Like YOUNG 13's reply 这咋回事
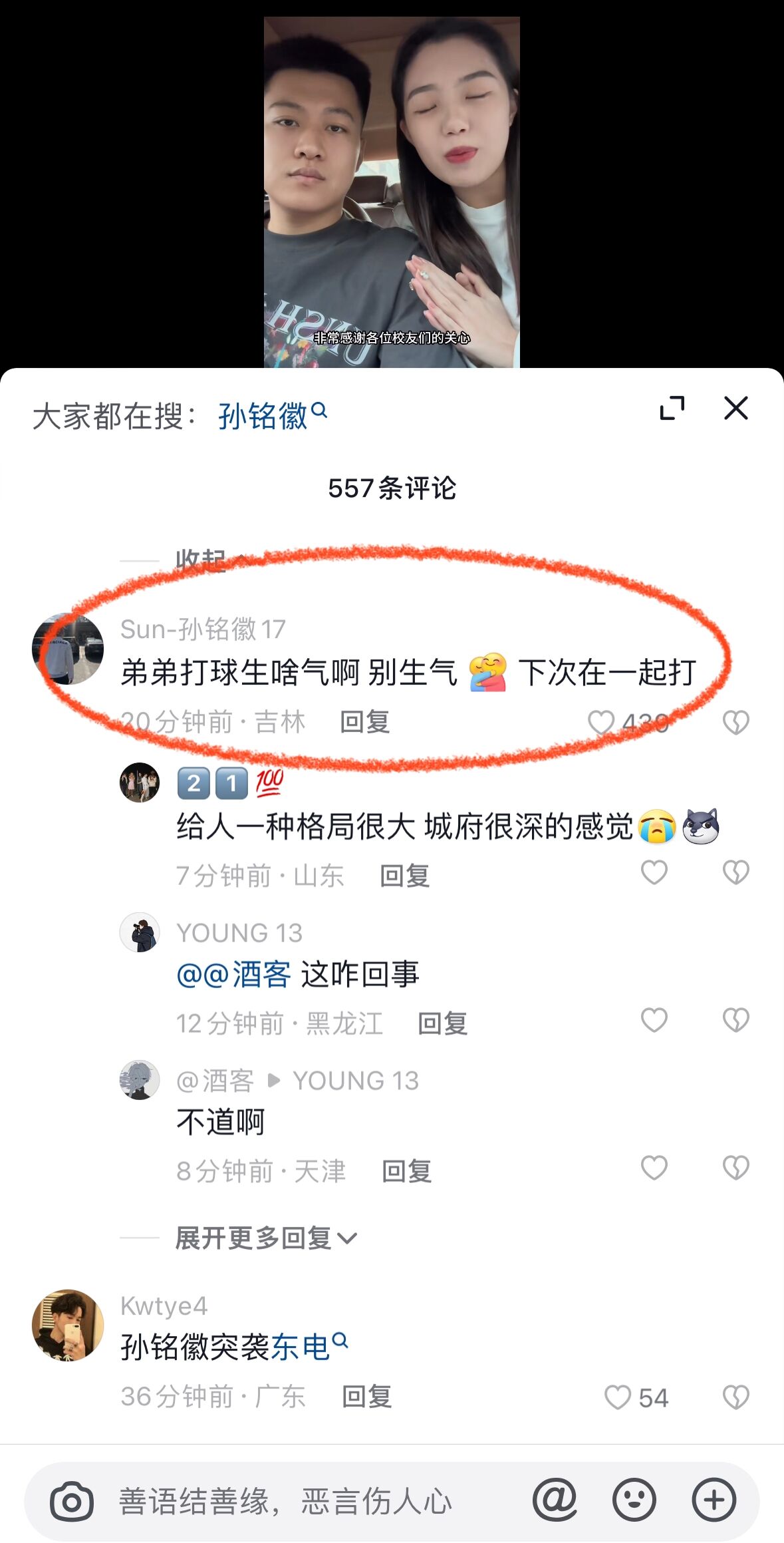The width and height of the screenshot is (784, 1543). click(x=654, y=1020)
